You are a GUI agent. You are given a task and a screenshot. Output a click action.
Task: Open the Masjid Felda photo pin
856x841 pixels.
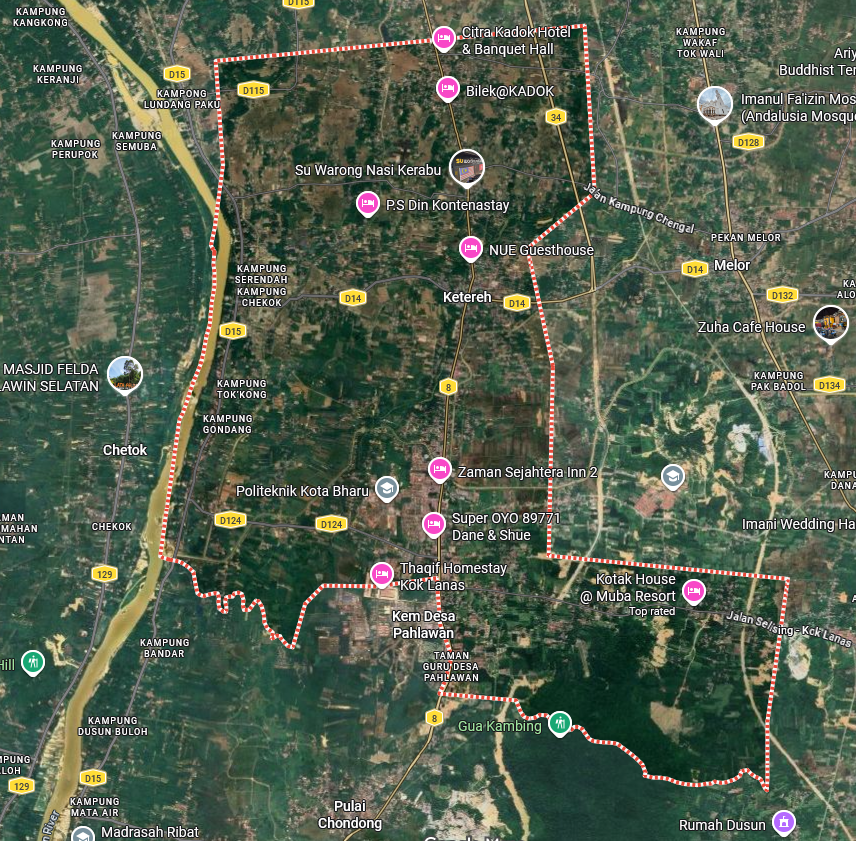124,374
